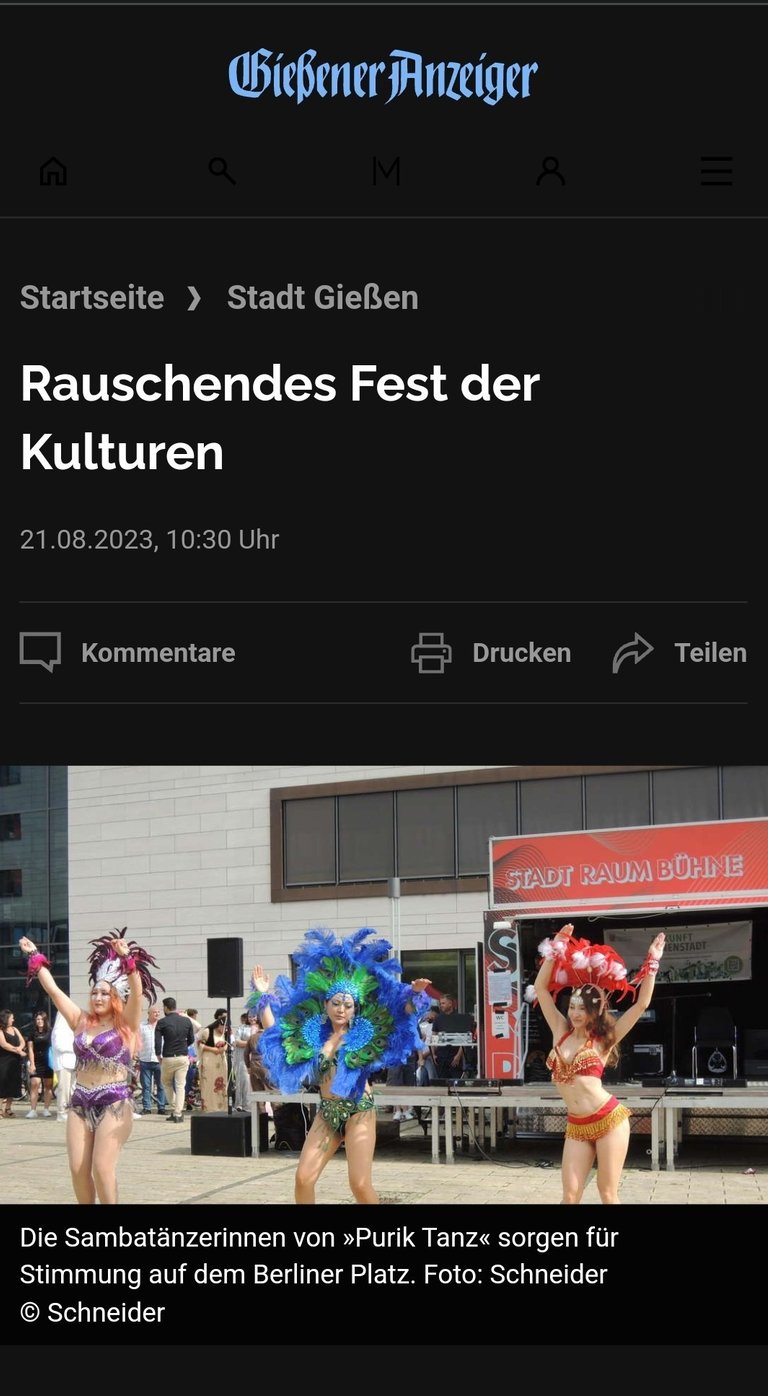Open the M section icon
Viewport: 768px width, 1396px height.
click(386, 172)
